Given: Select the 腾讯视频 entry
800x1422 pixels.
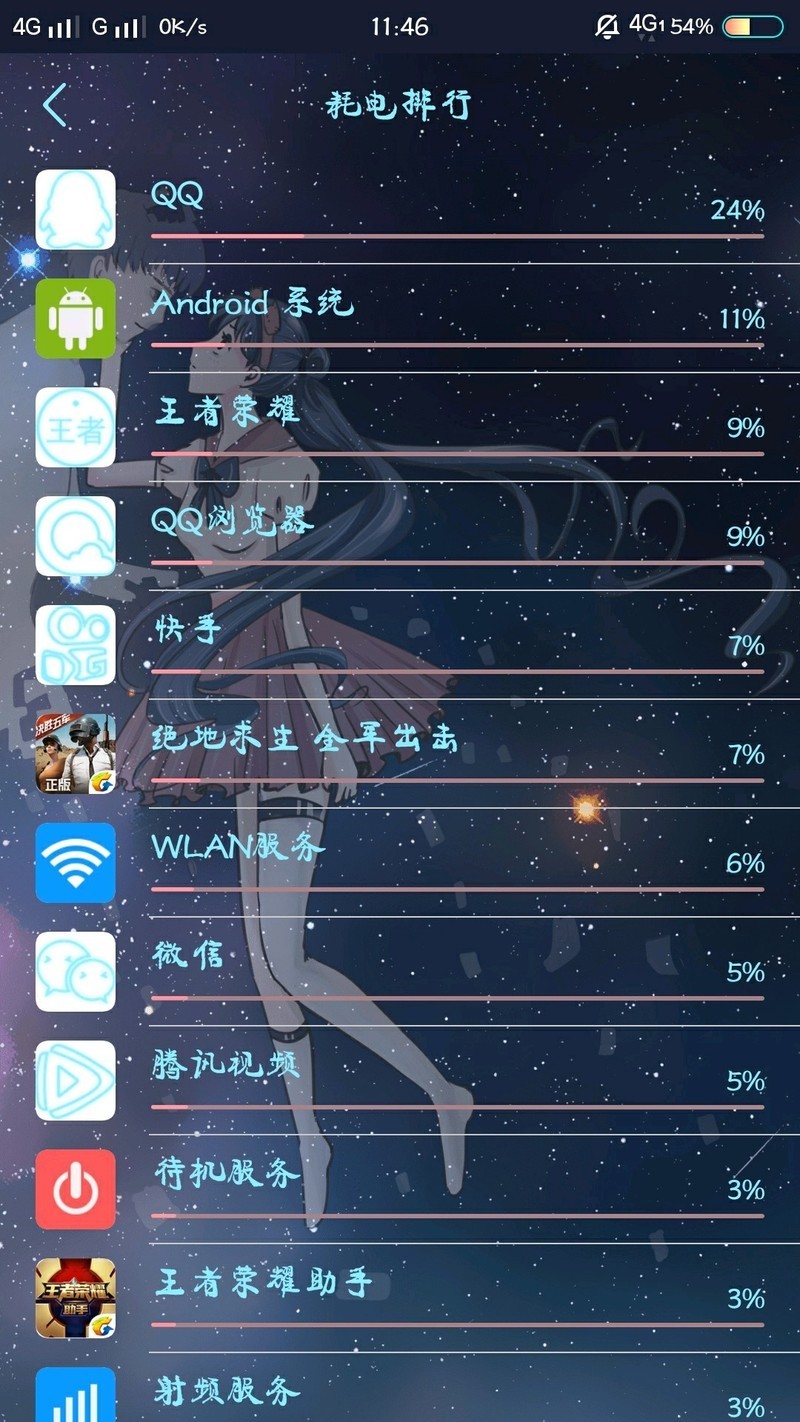Looking at the screenshot, I should (400, 1081).
